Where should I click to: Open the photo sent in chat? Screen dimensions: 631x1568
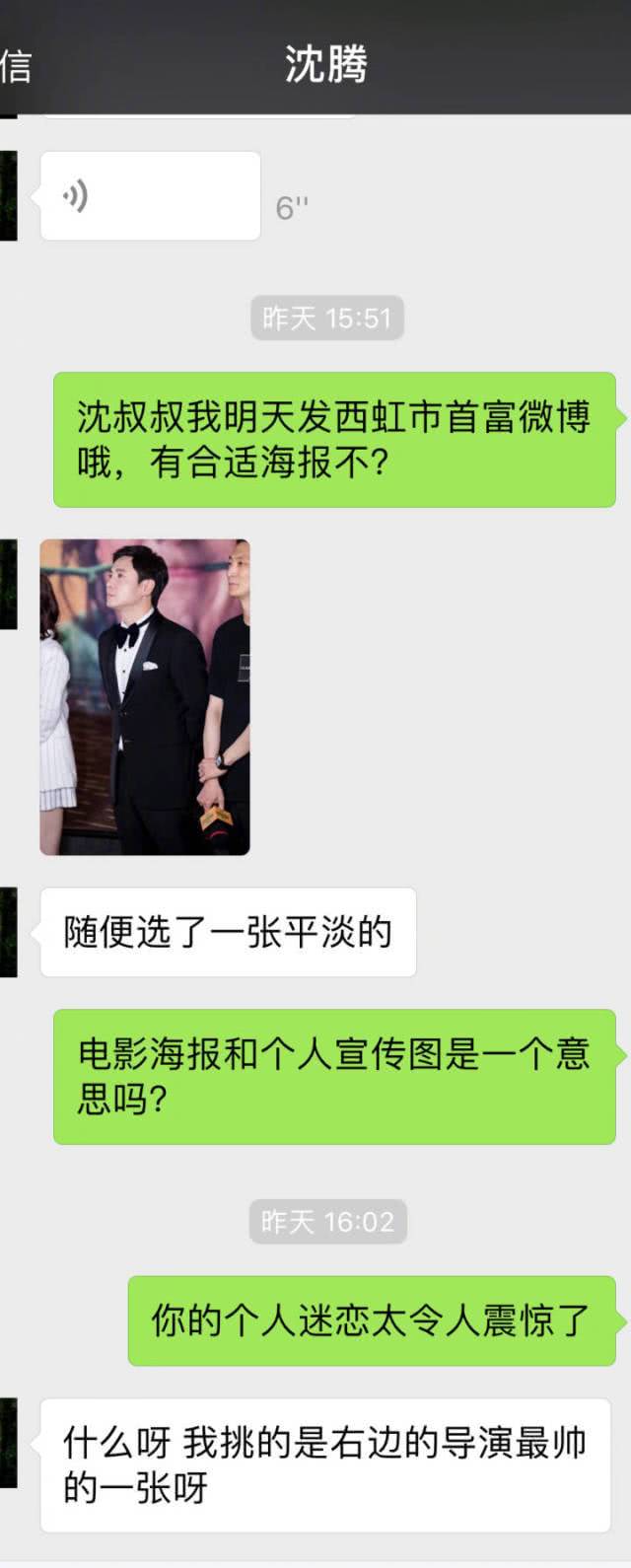tap(145, 696)
